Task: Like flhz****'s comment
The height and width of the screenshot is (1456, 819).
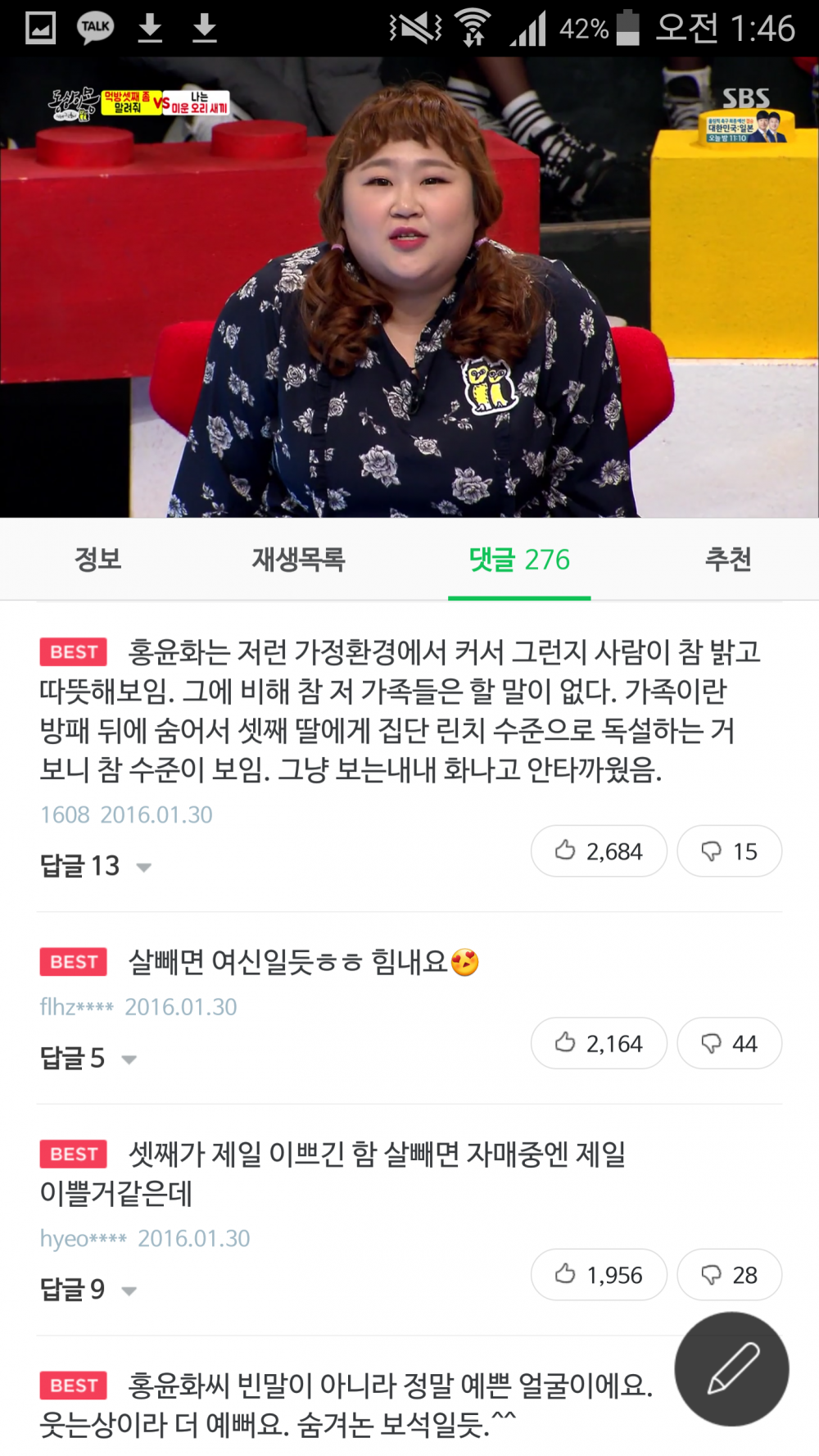Action: click(599, 1043)
